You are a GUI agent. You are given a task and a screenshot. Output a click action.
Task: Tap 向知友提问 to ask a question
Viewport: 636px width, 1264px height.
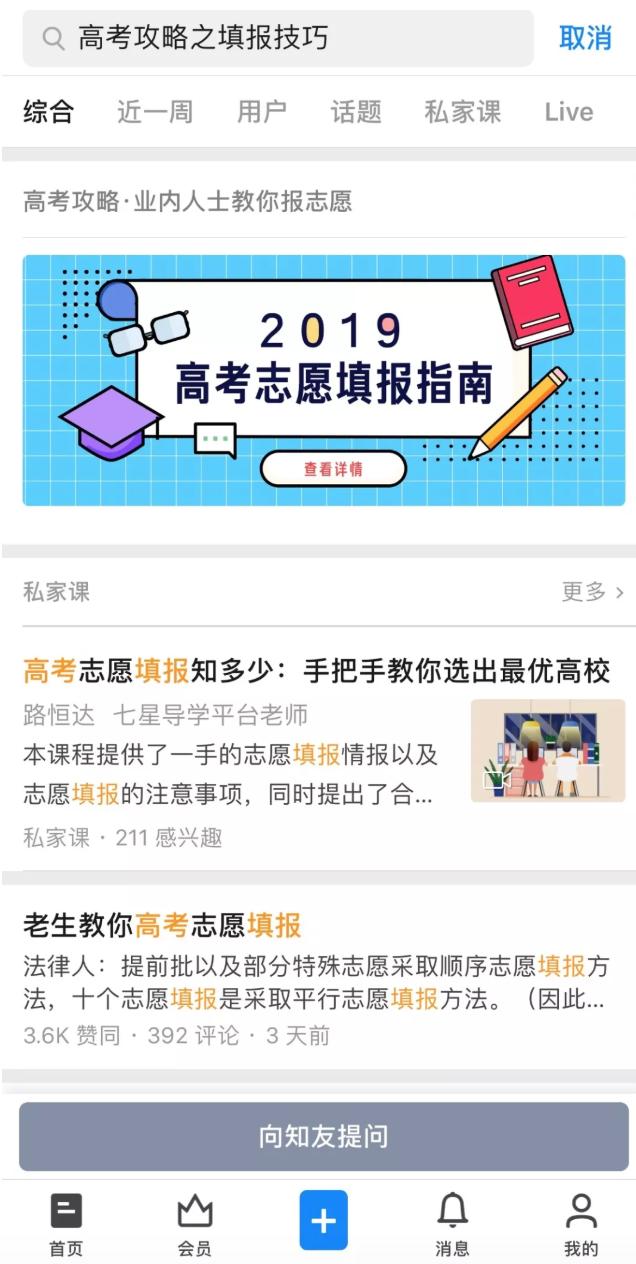click(x=323, y=1137)
